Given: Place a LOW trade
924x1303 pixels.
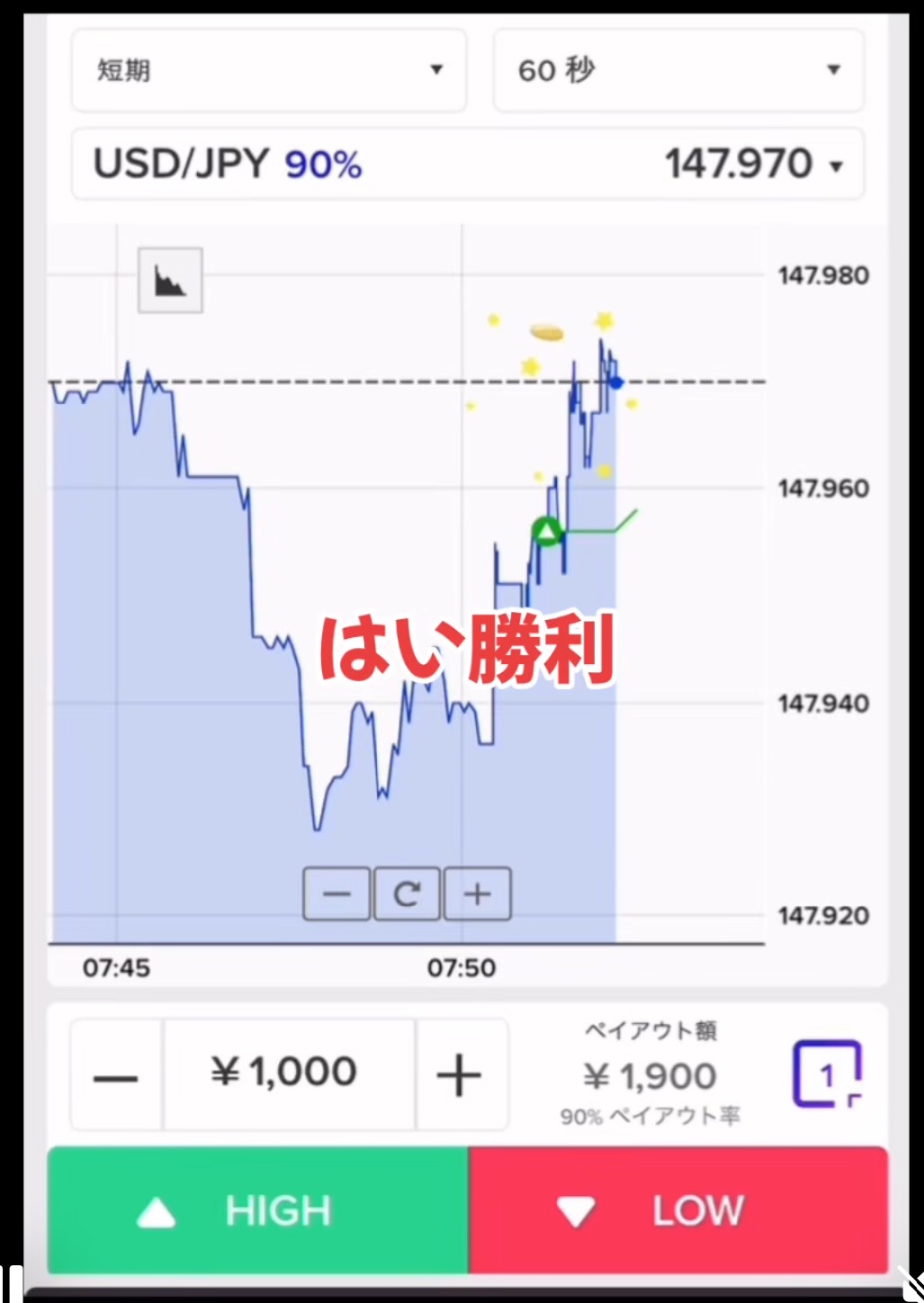Looking at the screenshot, I should pos(677,1210).
